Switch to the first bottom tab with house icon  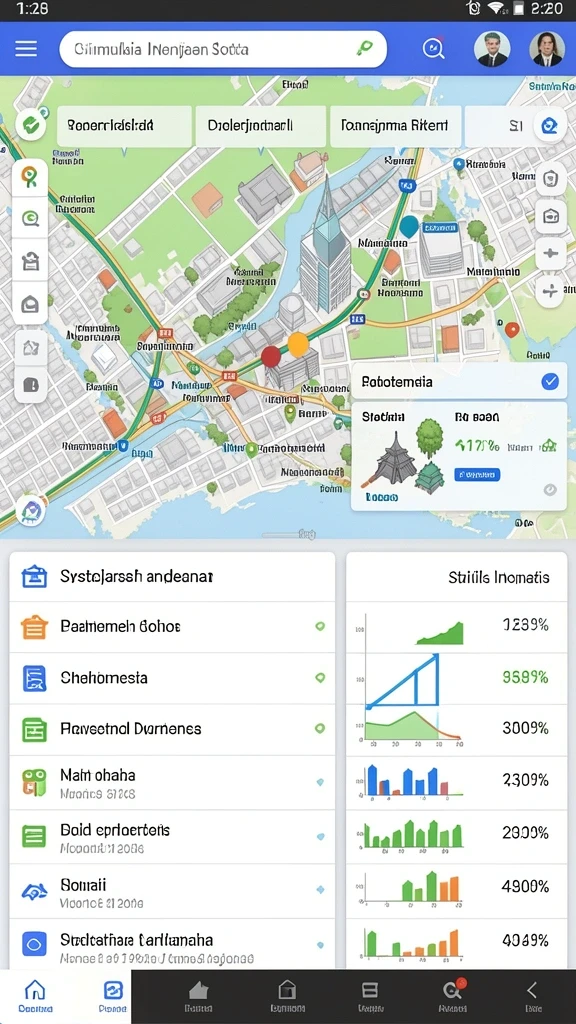pos(35,997)
